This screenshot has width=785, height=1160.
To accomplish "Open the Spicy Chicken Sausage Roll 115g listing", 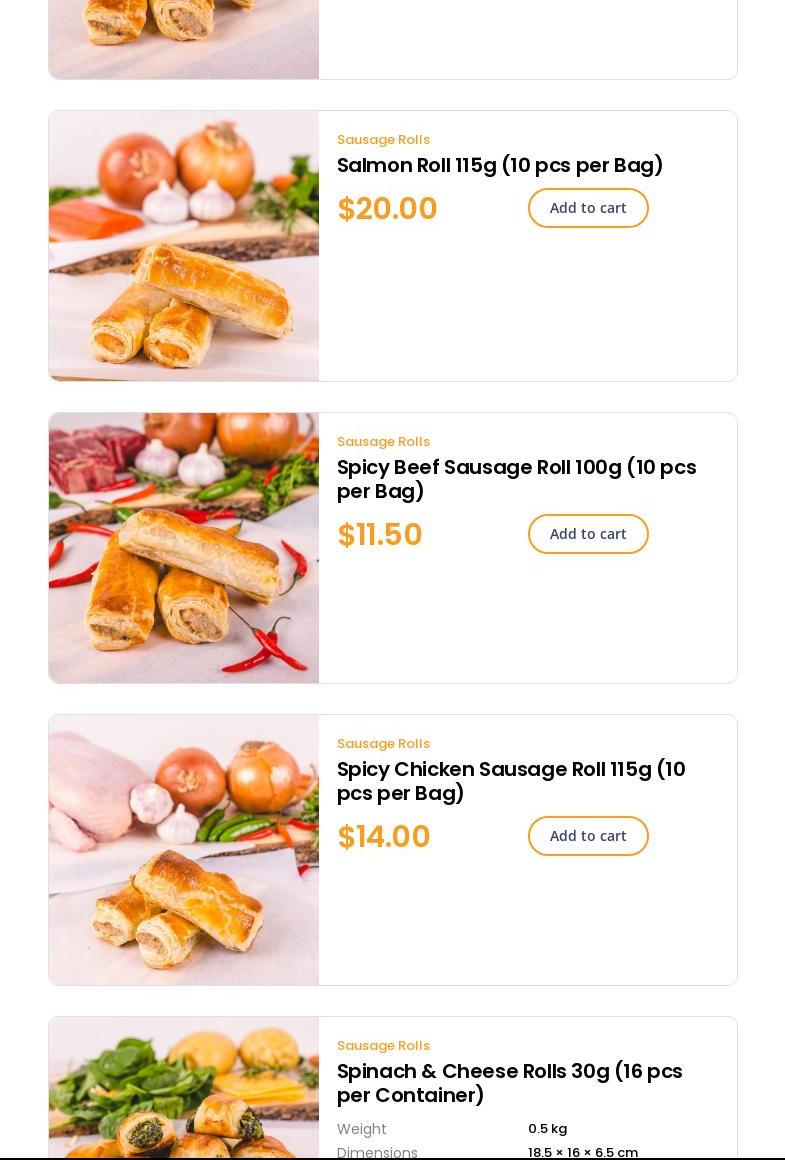I will click(x=511, y=781).
